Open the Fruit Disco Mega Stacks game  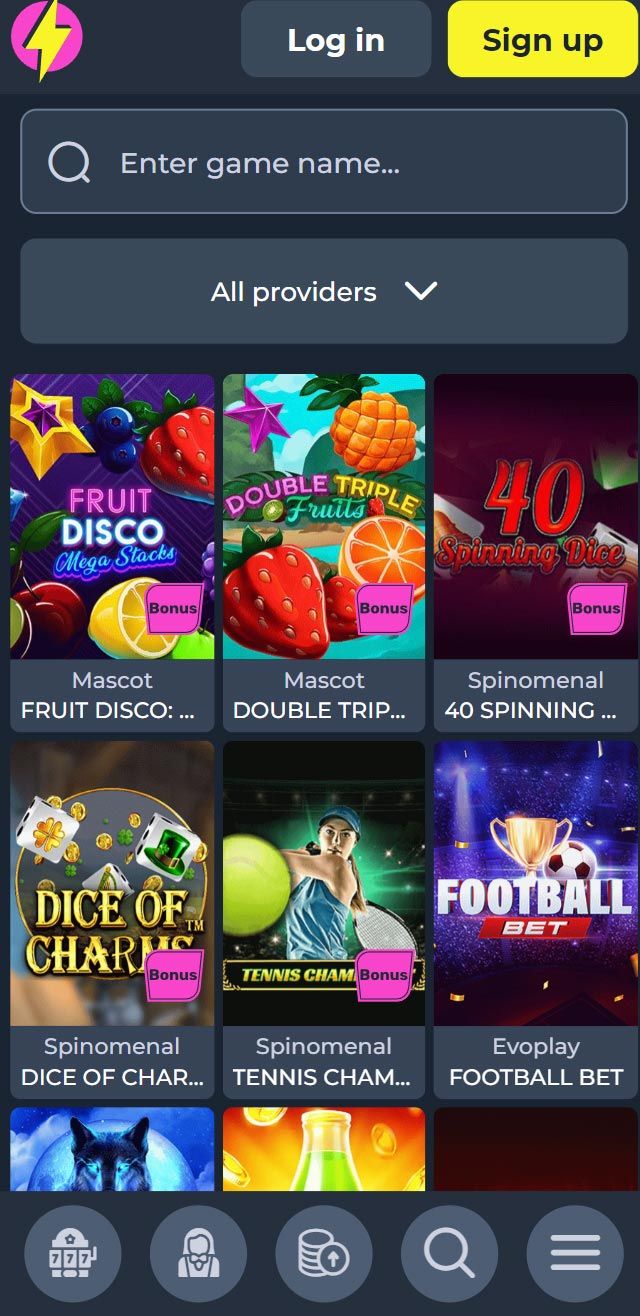[x=112, y=516]
